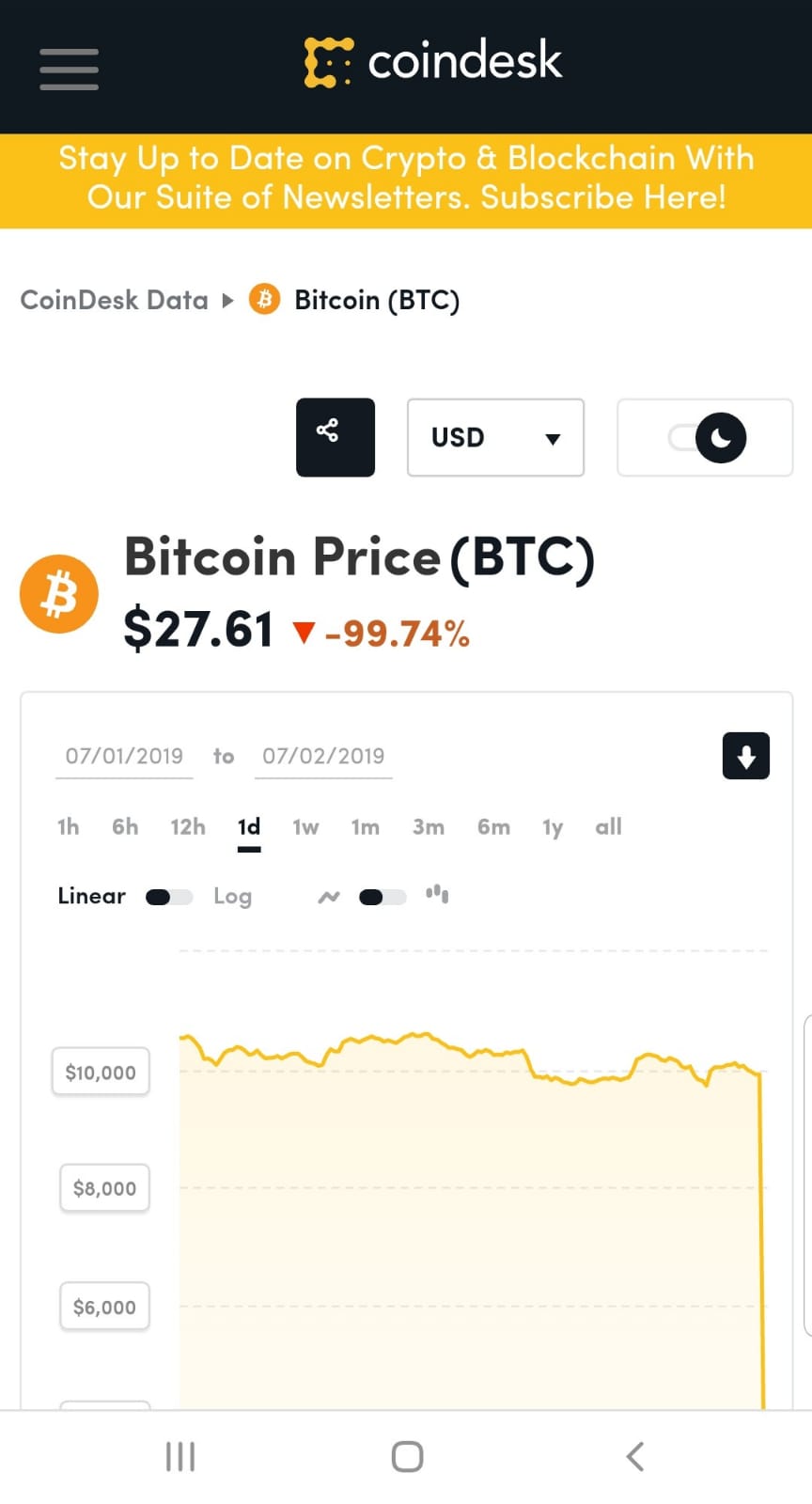This screenshot has height=1504, width=812.
Task: Select the 1h time range
Action: [x=68, y=827]
